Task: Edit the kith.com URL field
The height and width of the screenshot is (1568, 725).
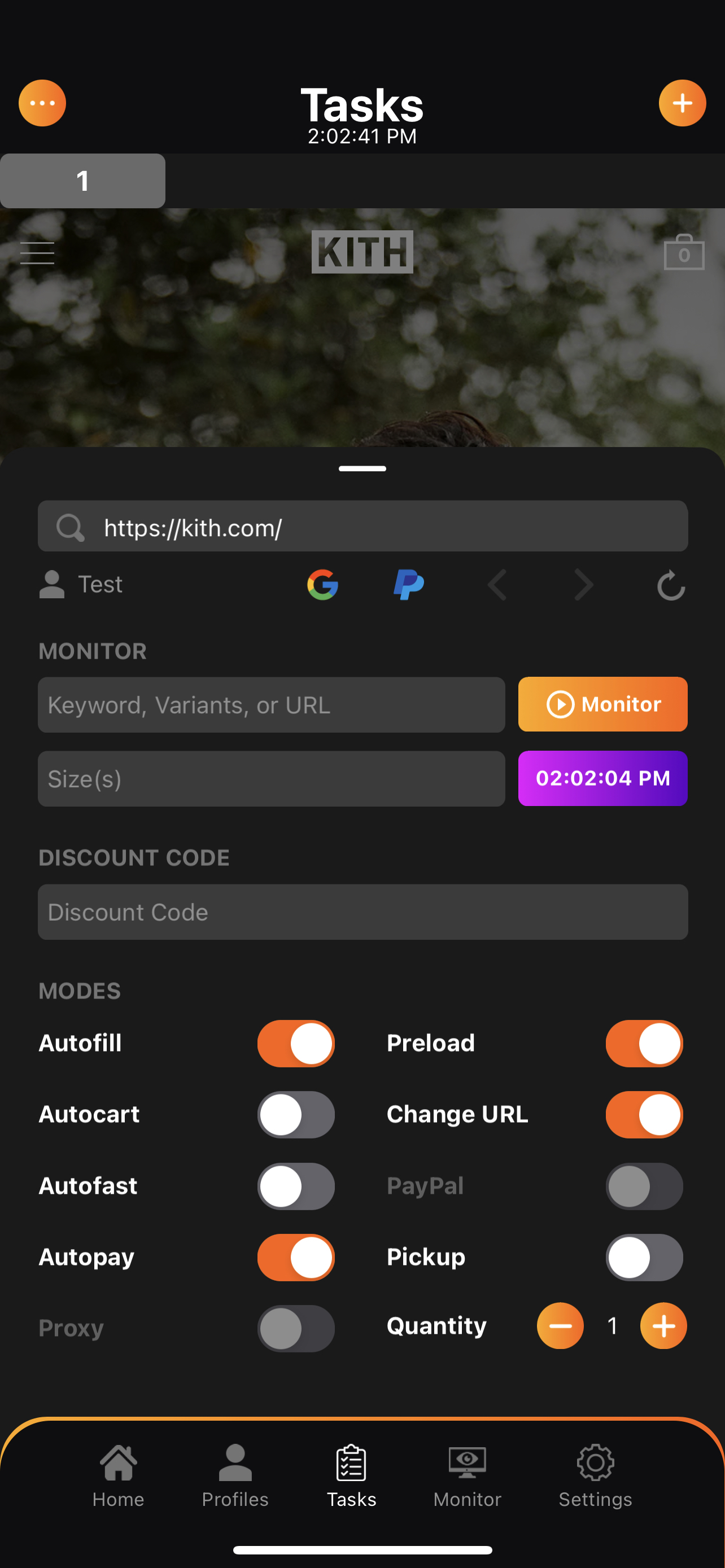Action: click(363, 527)
